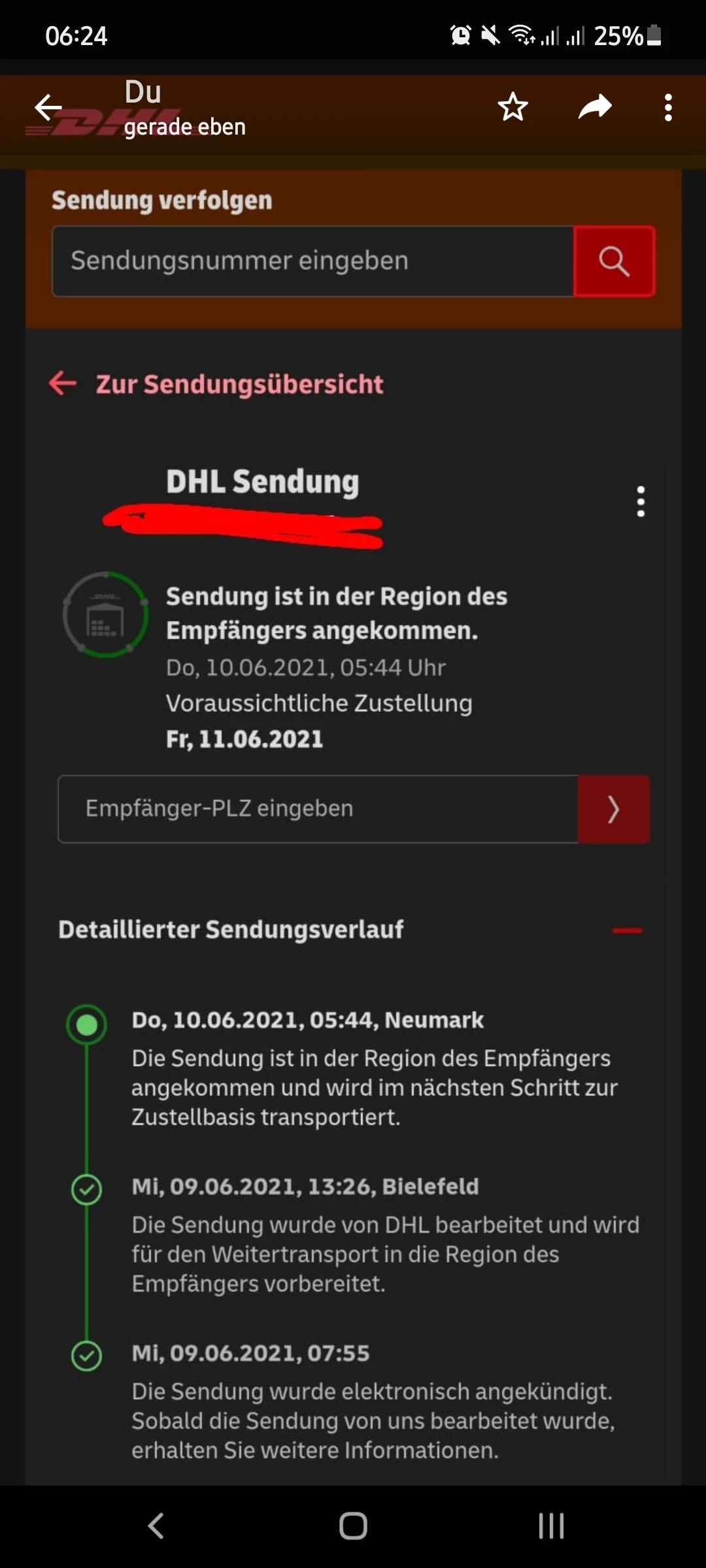The height and width of the screenshot is (1568, 706).
Task: Open the top-right overflow menu
Action: [667, 108]
